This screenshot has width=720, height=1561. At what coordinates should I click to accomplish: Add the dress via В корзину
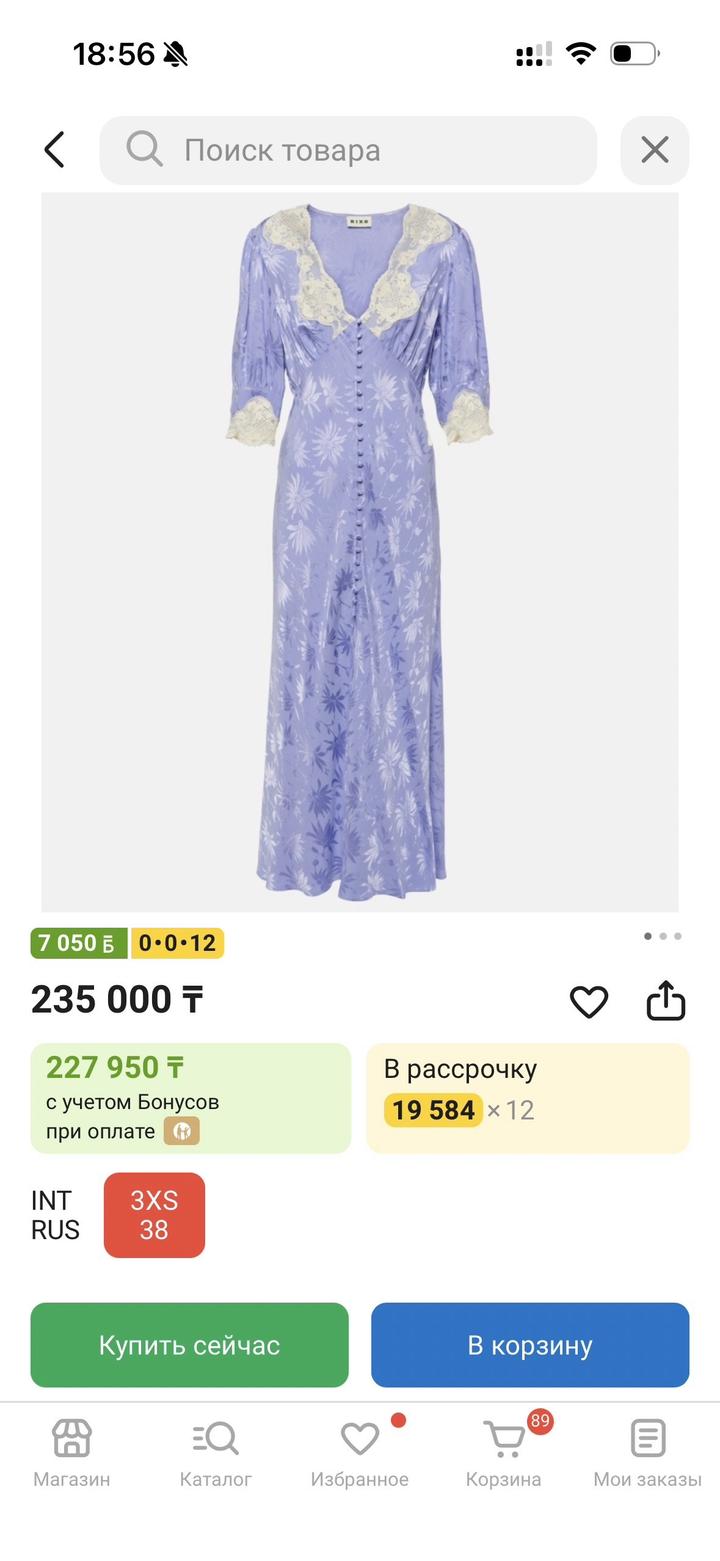tap(530, 1345)
